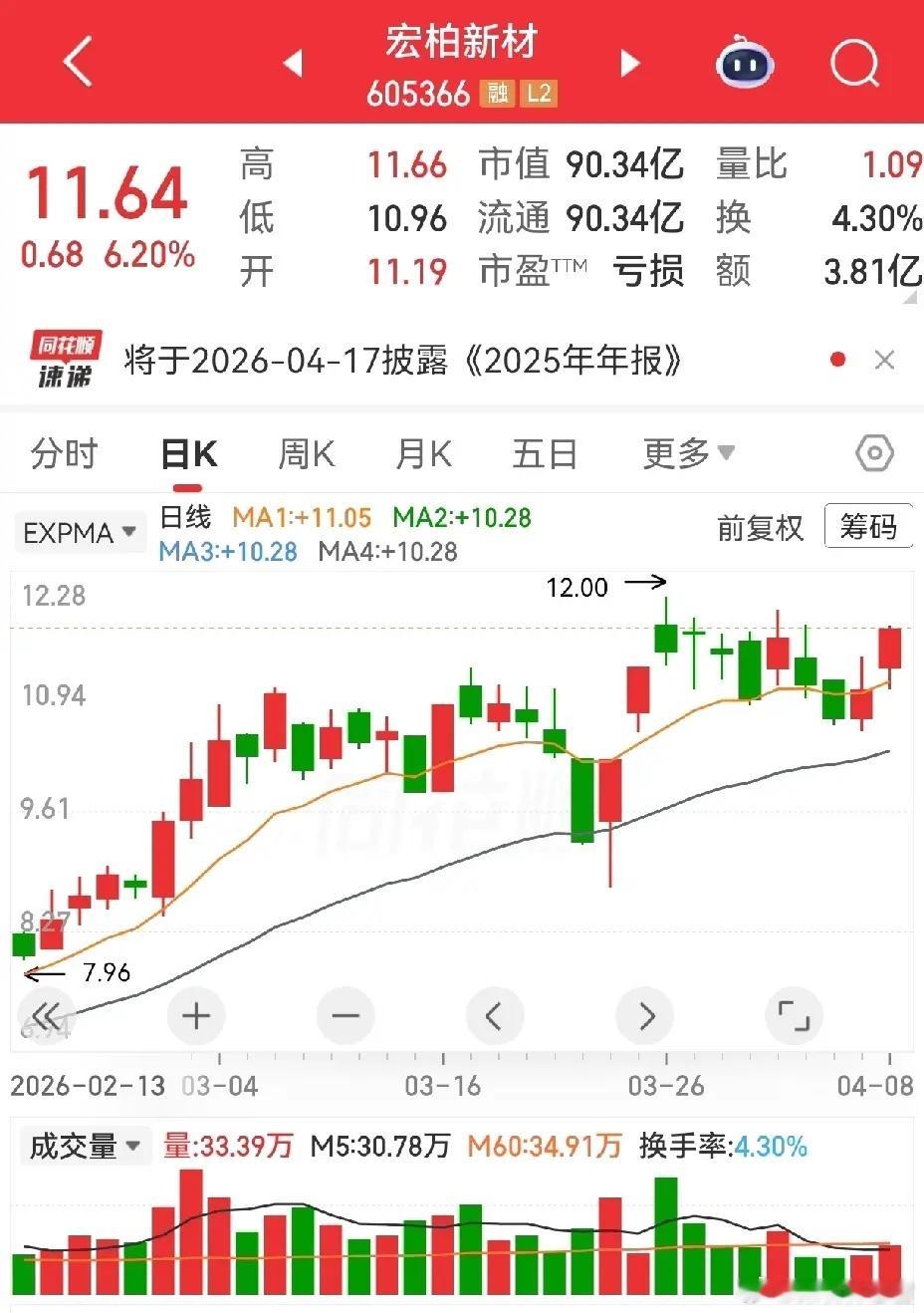Open stock search
The image size is (924, 1313).
click(x=854, y=64)
